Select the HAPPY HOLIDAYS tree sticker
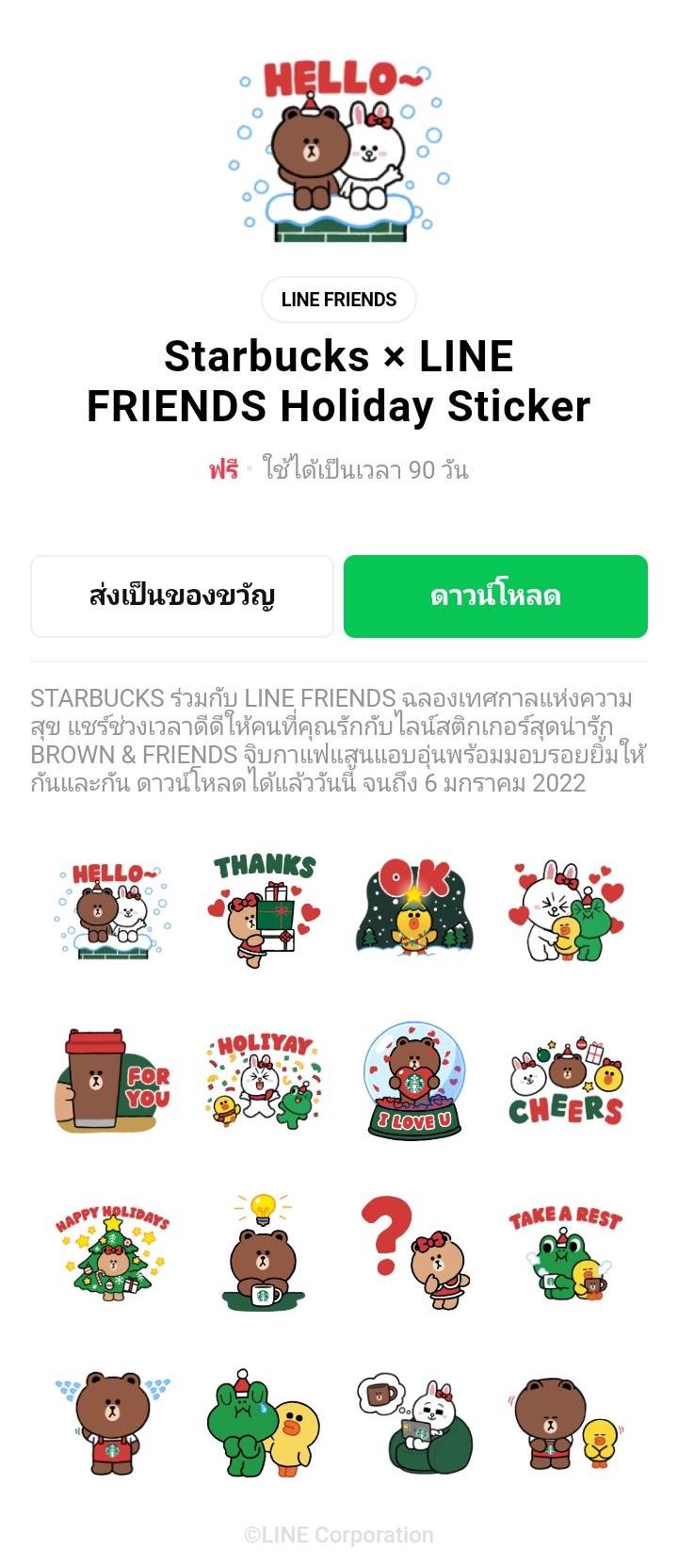 pos(113,1253)
